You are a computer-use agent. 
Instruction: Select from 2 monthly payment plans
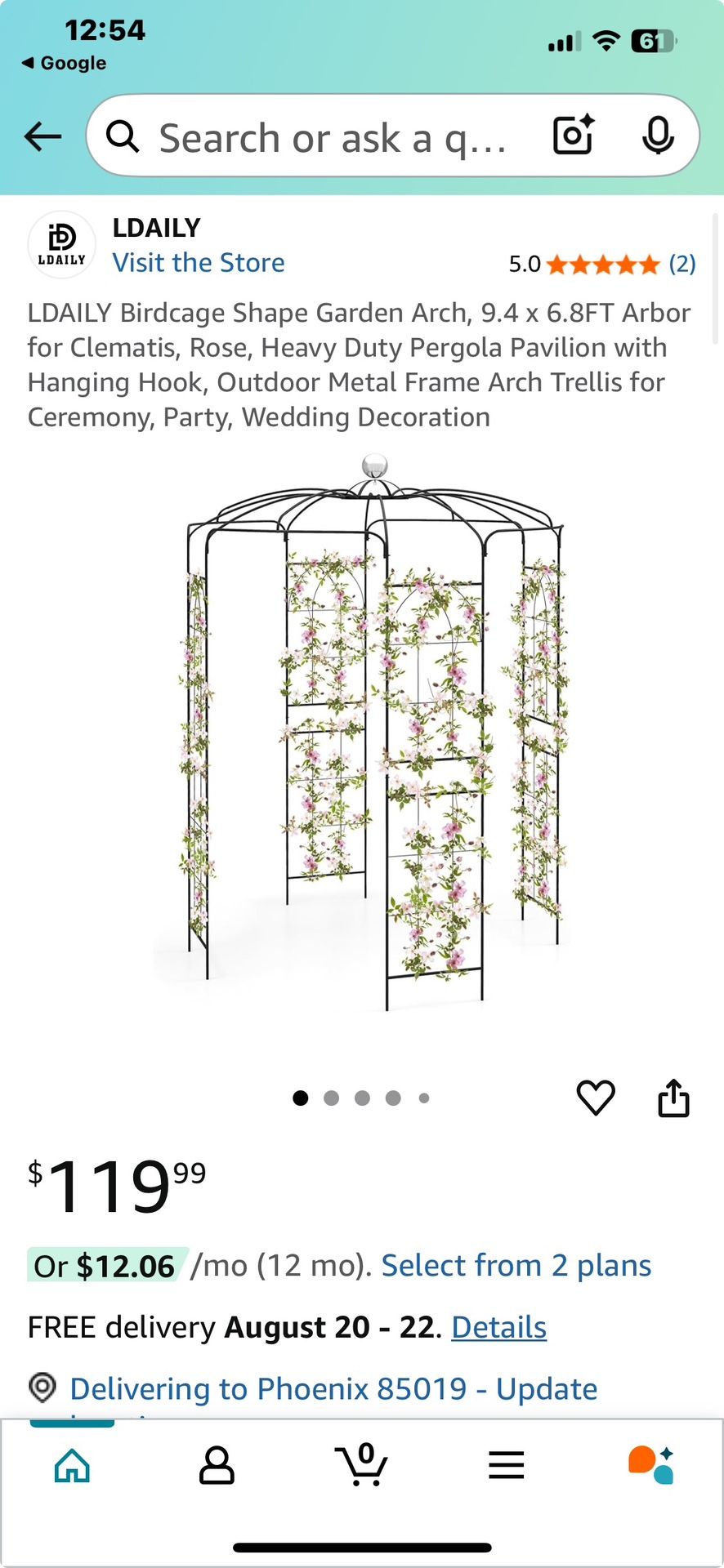(516, 1266)
